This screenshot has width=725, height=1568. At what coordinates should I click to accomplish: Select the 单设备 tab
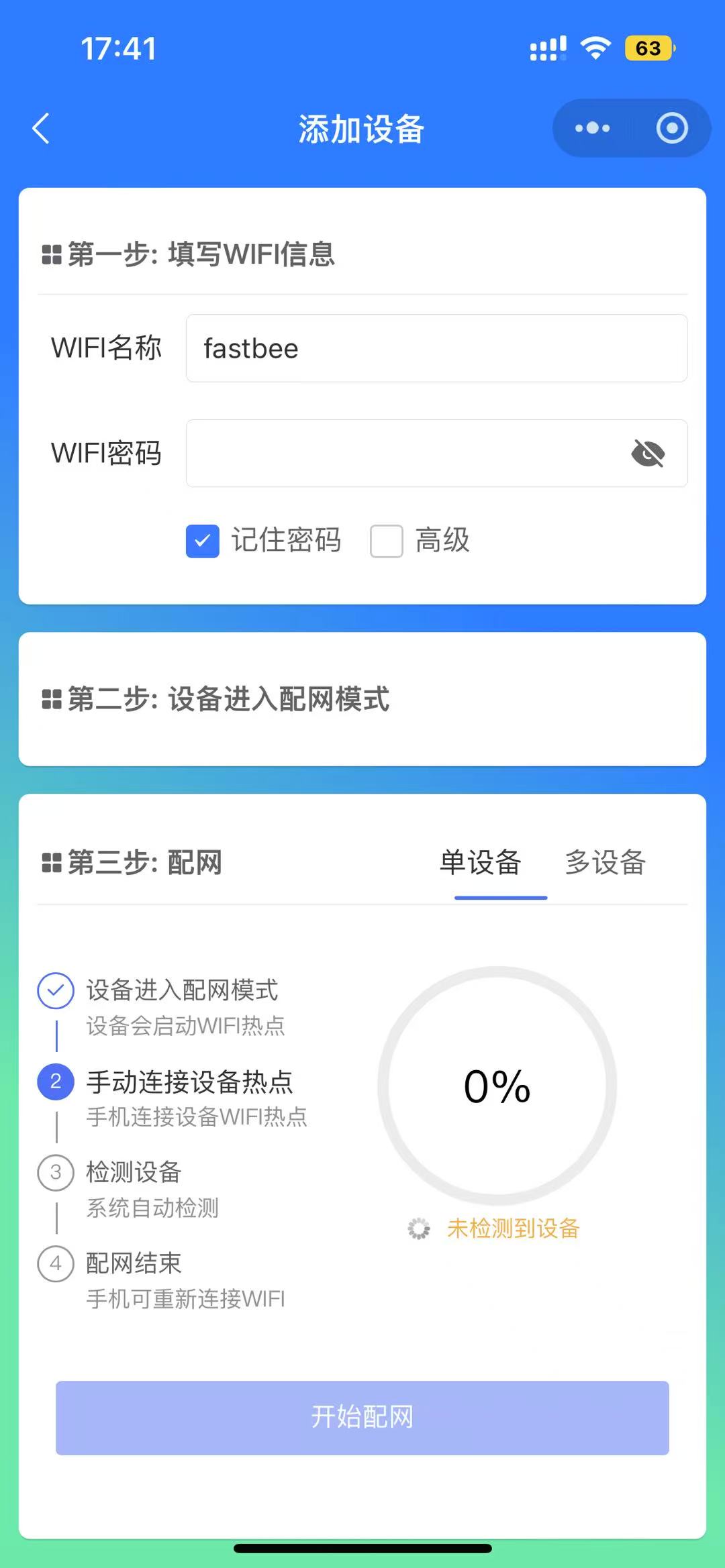[481, 863]
